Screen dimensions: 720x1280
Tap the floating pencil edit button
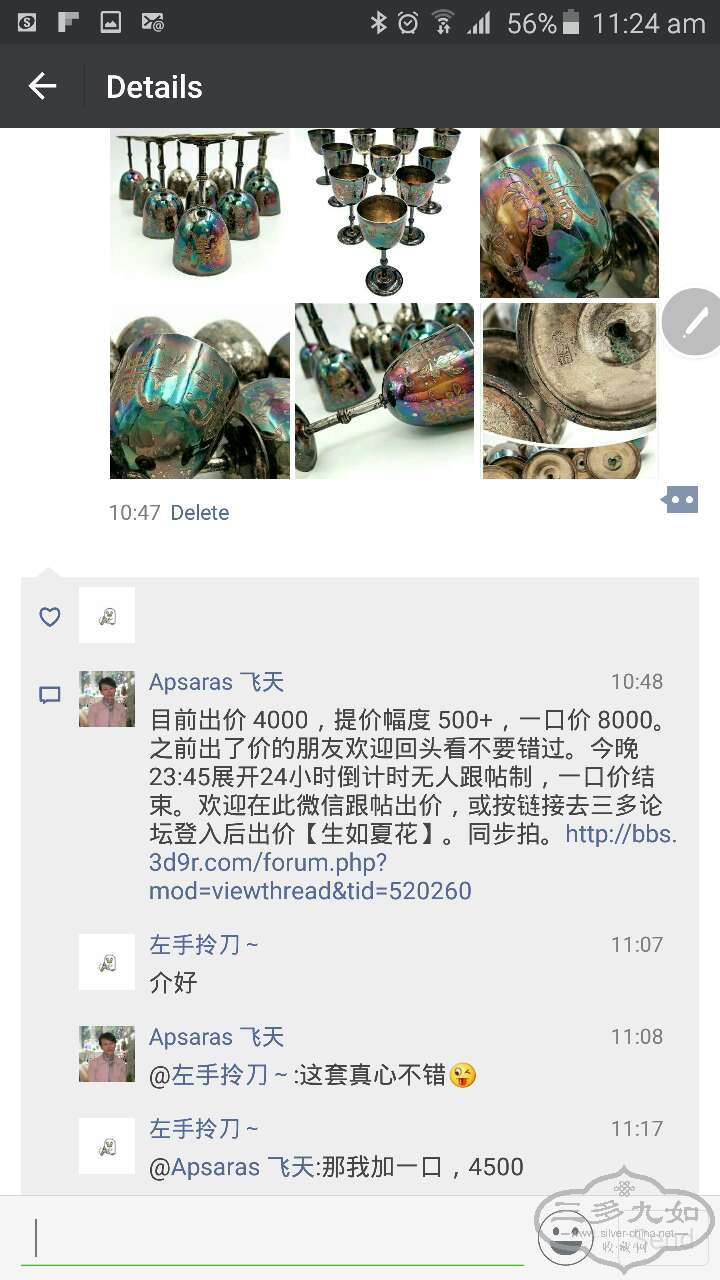(694, 322)
